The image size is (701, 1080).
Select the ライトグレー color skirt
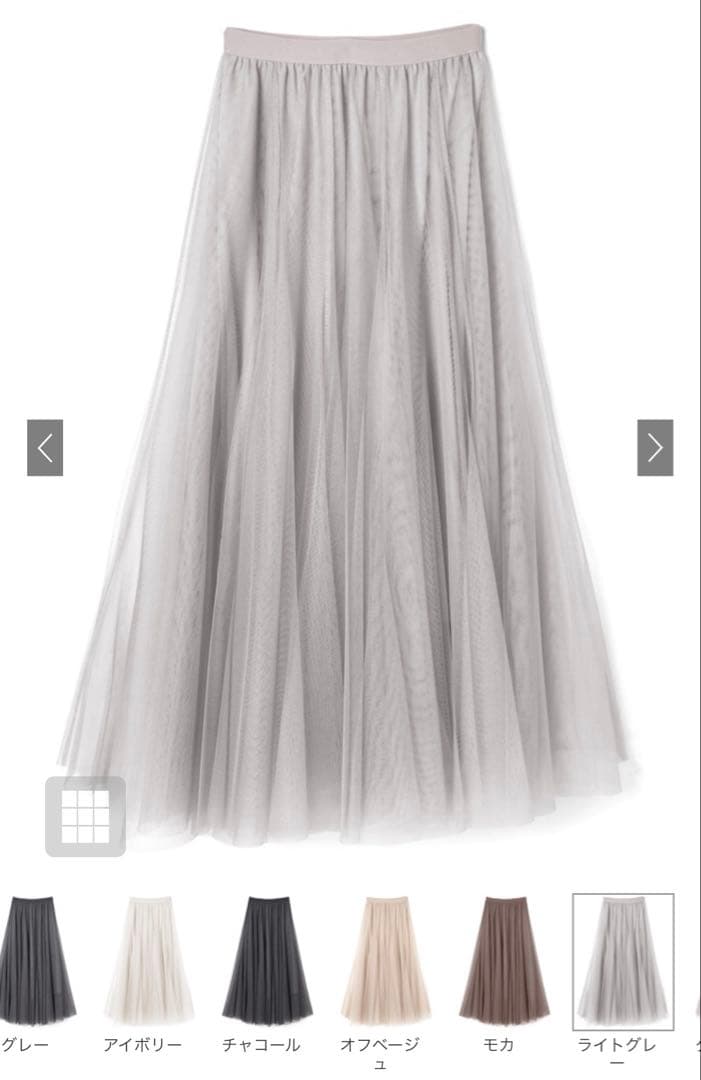(x=623, y=962)
